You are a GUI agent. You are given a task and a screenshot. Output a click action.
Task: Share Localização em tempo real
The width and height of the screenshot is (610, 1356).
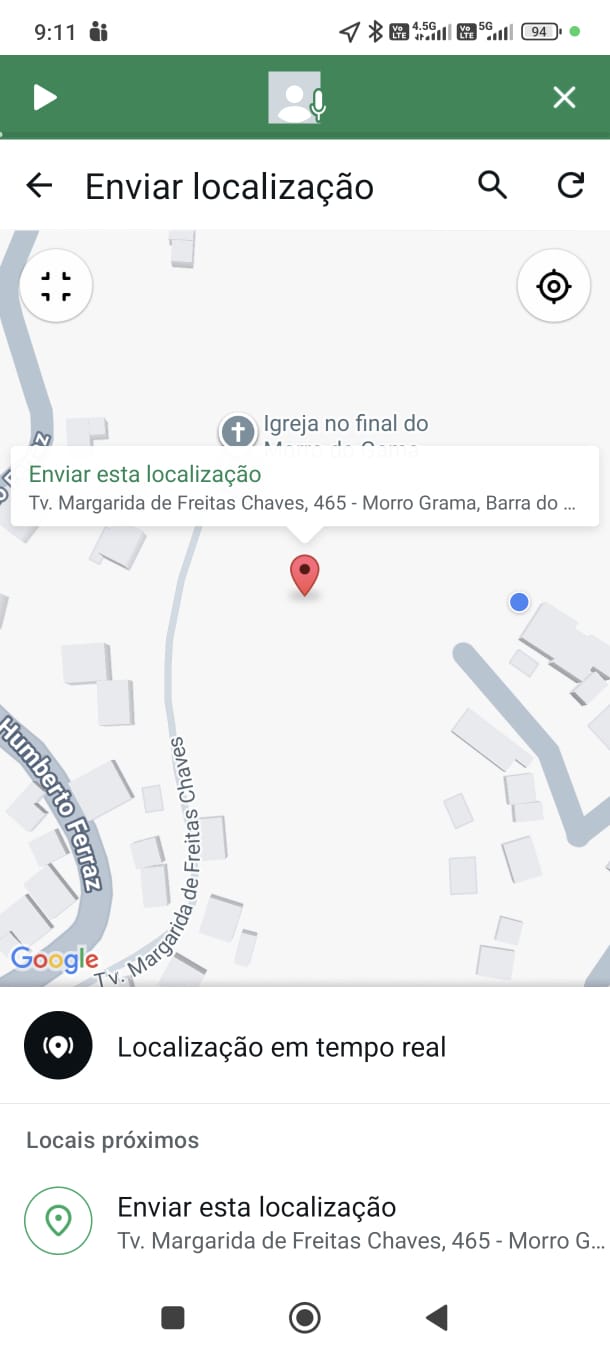point(280,1047)
